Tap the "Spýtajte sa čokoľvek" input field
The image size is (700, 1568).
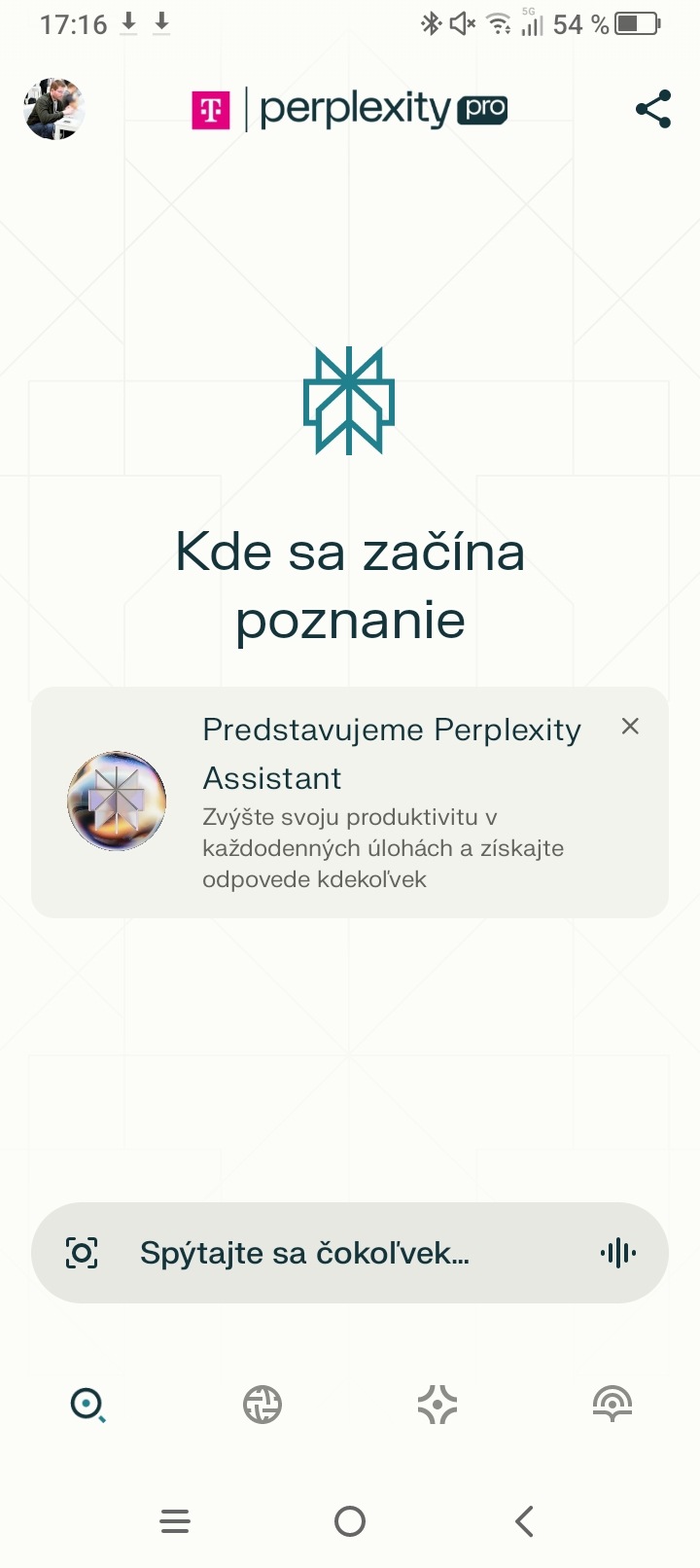(350, 1253)
